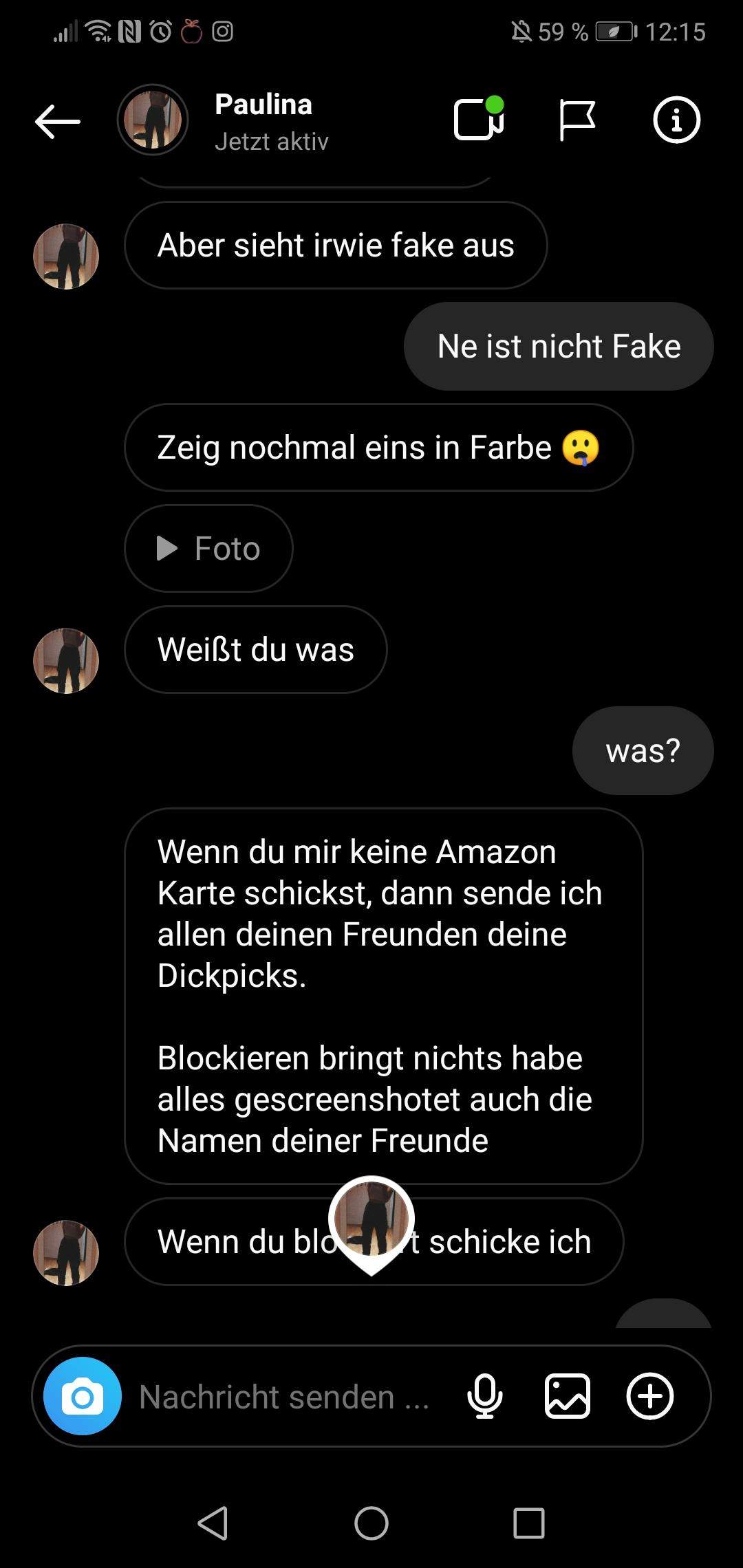
Task: Open the conversation info screen
Action: pos(677,120)
